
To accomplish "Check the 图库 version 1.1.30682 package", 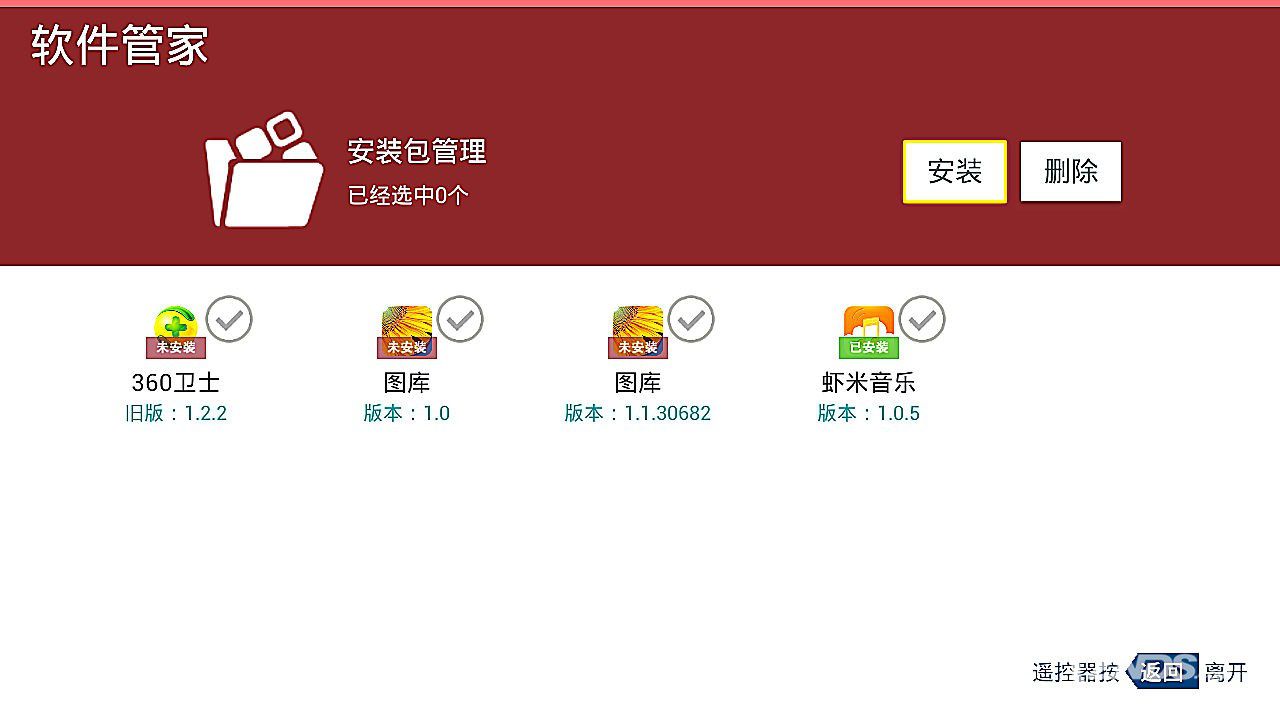I will 691,320.
